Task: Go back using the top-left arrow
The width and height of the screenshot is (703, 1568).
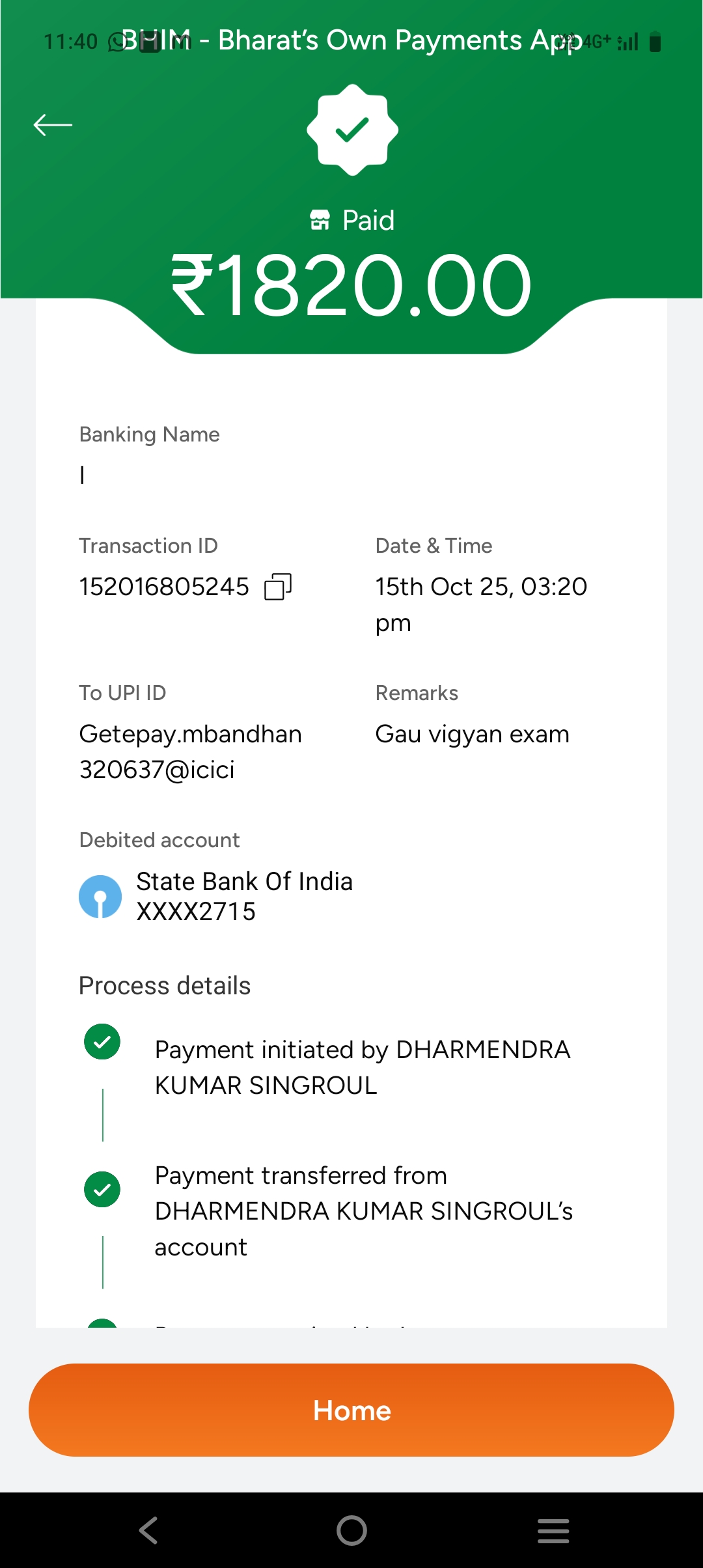Action: [53, 124]
